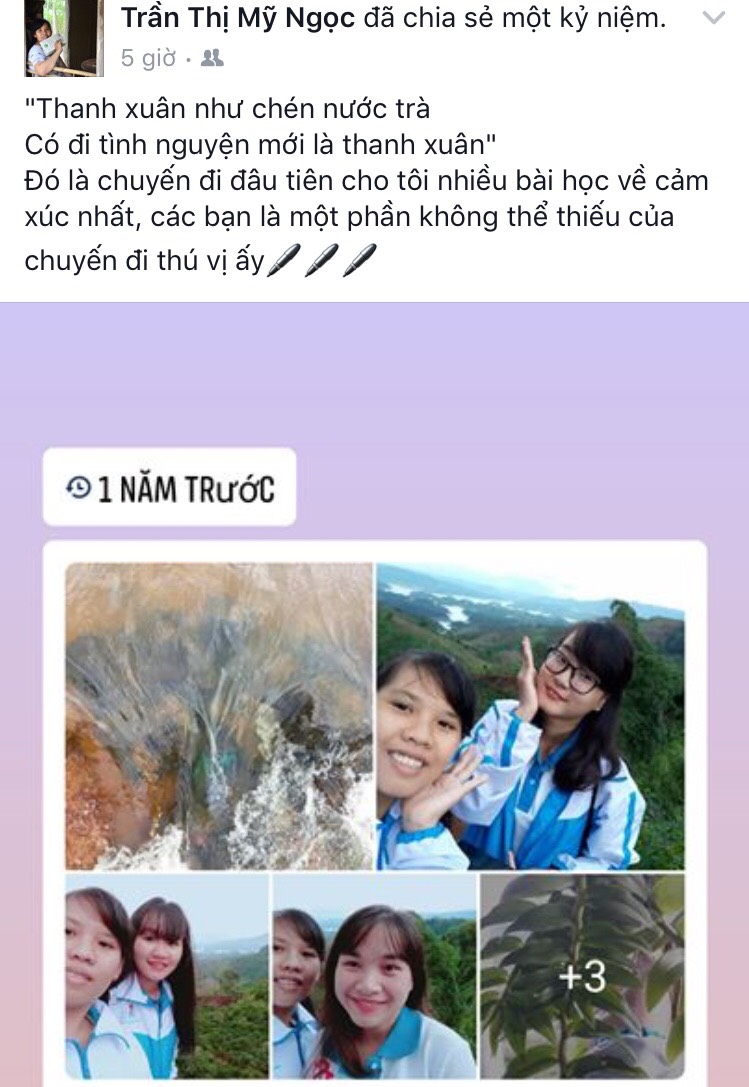This screenshot has height=1087, width=749.
Task: Open the post options chevron menu
Action: [x=714, y=19]
